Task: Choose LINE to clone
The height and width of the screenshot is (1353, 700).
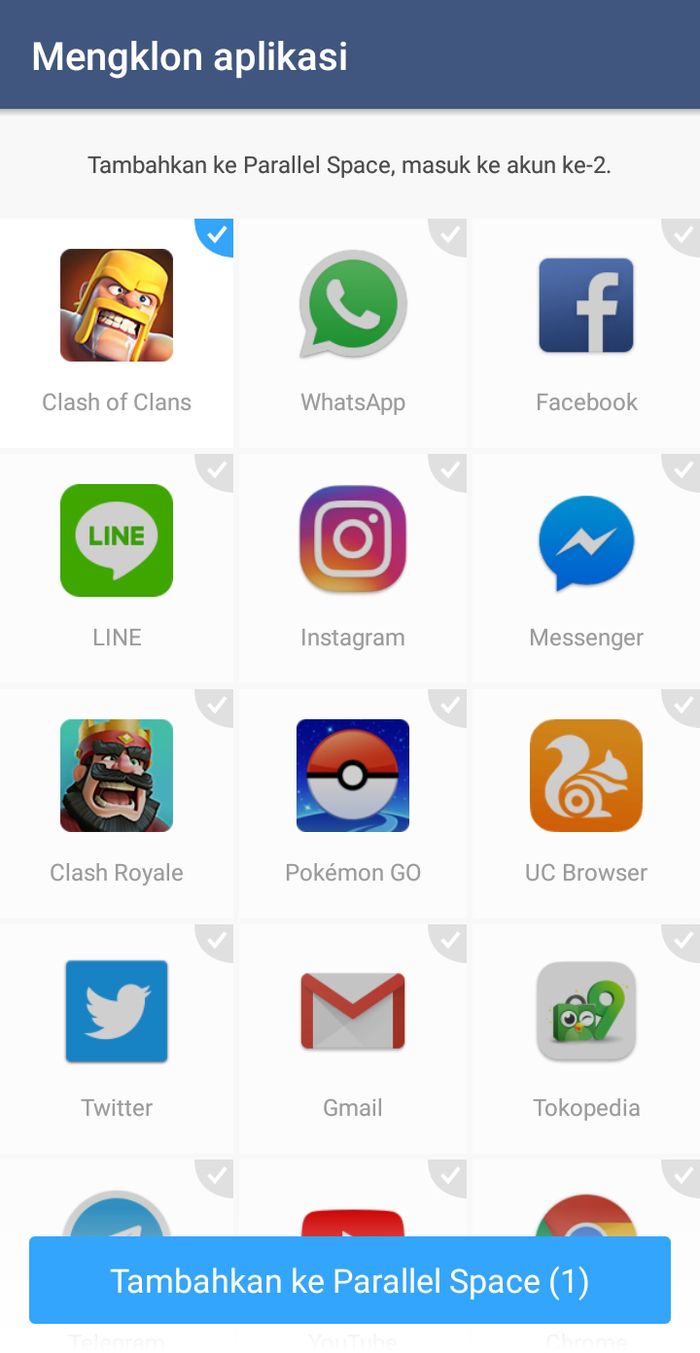Action: tap(116, 567)
